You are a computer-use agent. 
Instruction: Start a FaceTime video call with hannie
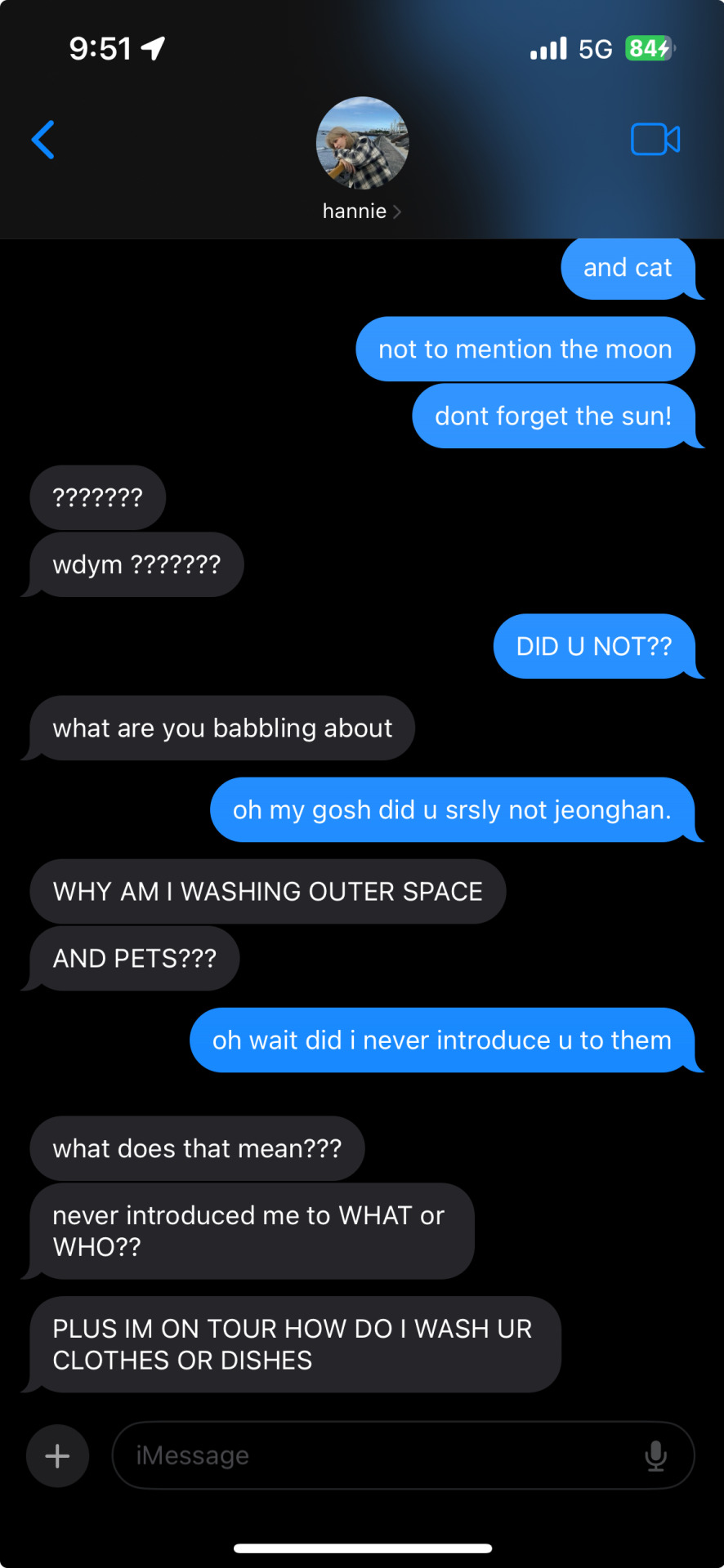click(655, 140)
